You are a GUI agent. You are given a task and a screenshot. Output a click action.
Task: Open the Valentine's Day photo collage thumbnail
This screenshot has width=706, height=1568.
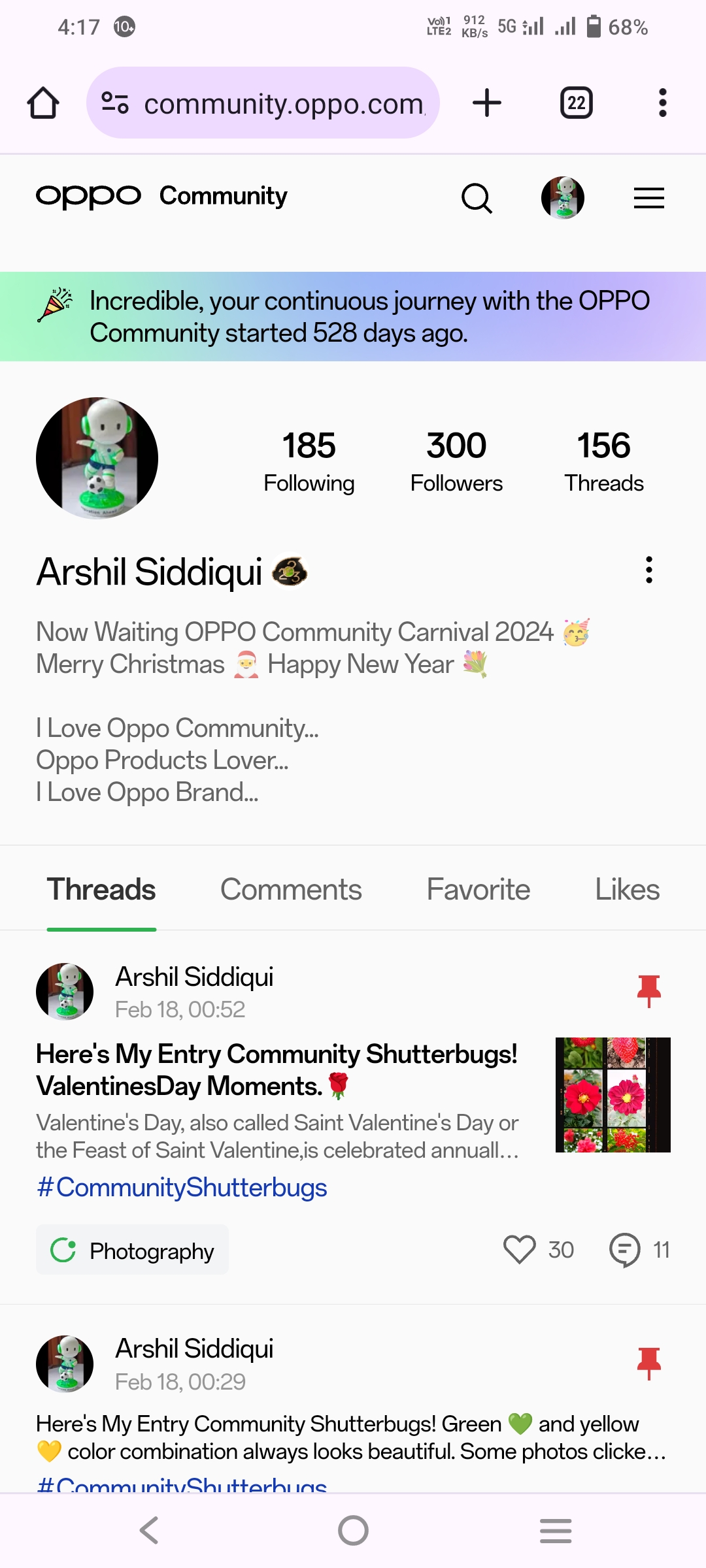click(613, 1094)
